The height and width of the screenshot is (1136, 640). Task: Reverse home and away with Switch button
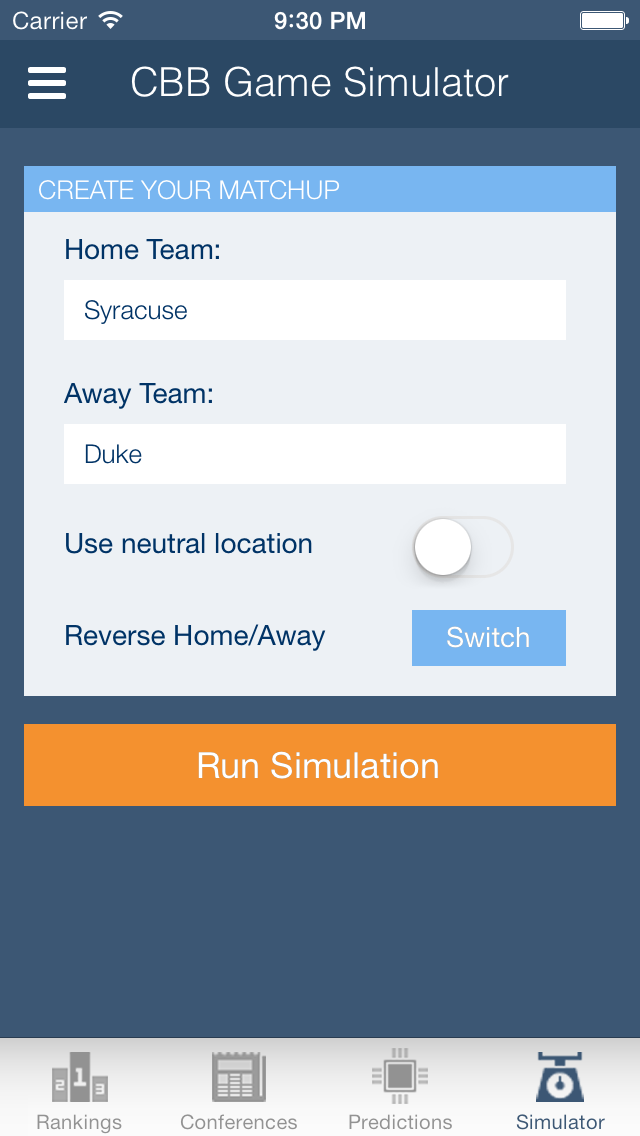pos(489,638)
